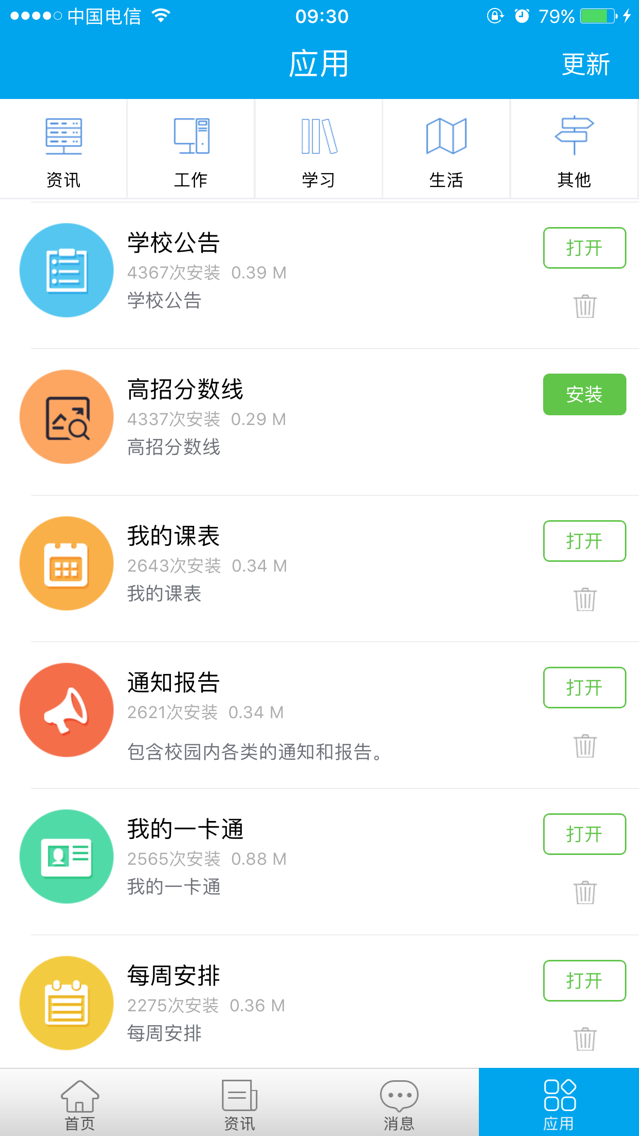Open the 每周安排 app

[584, 981]
